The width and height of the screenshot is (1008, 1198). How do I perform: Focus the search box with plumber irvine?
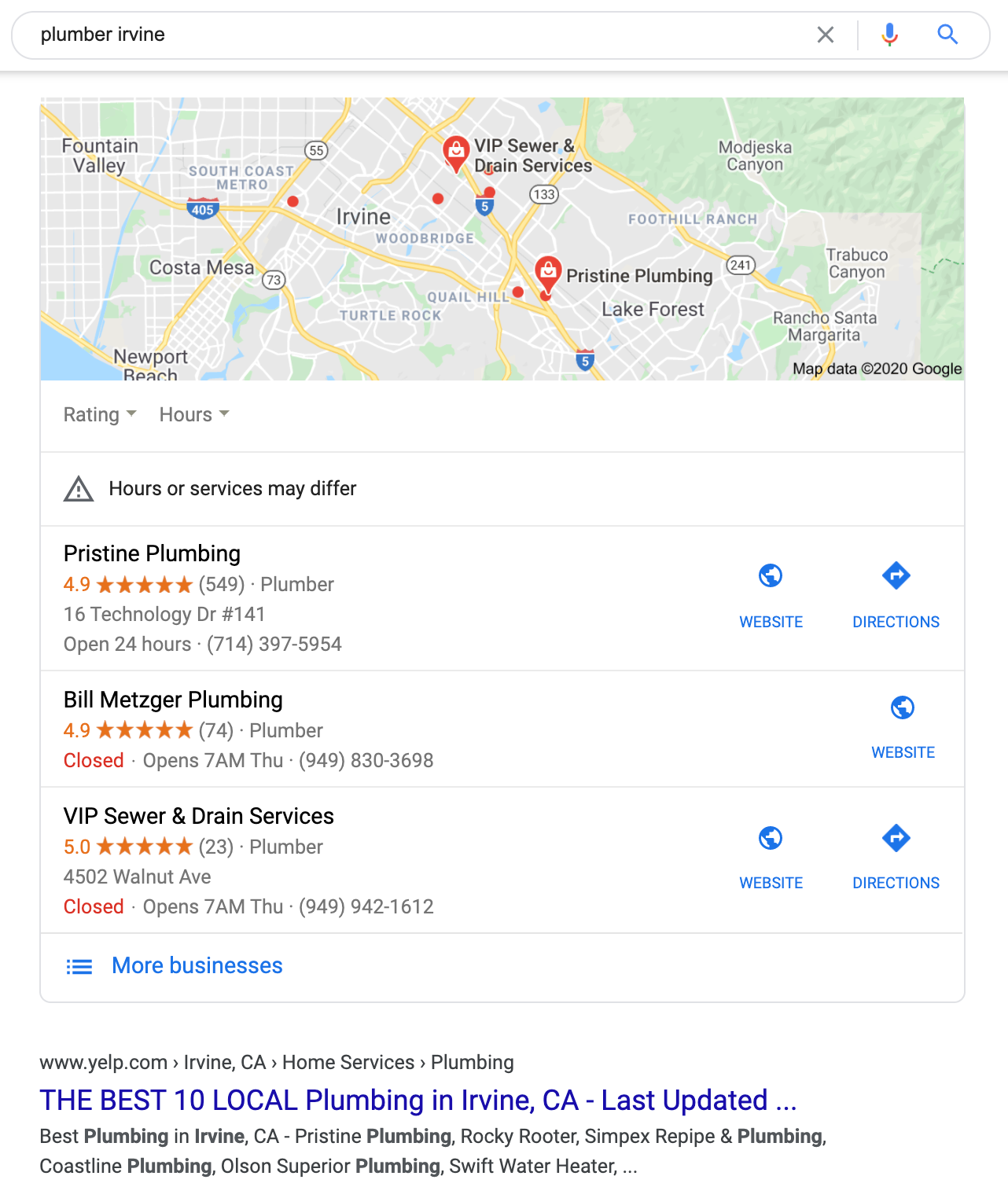pyautogui.click(x=393, y=35)
